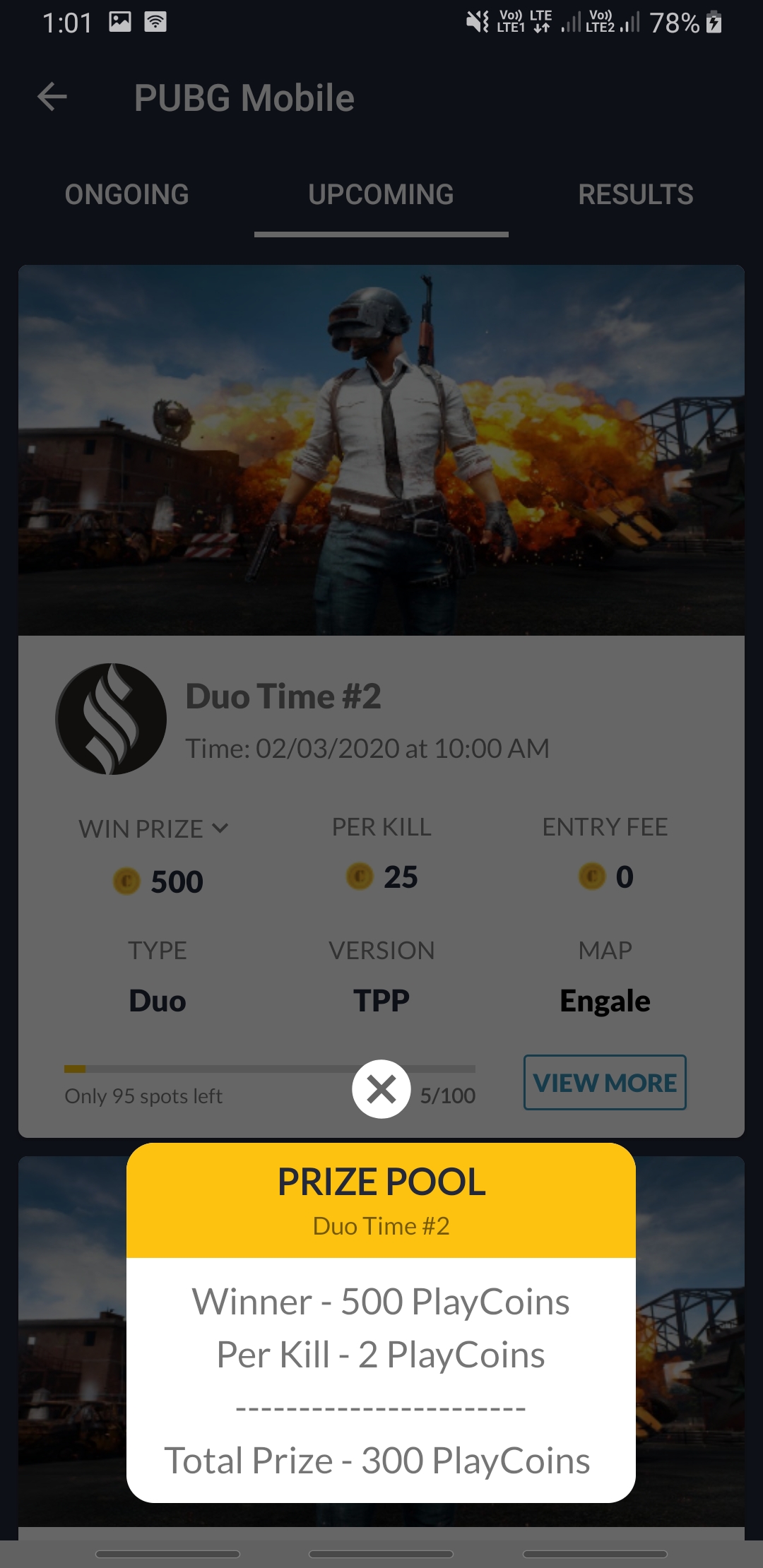Screen dimensions: 763x1568
Task: Select the Upcoming tab
Action: [x=381, y=194]
